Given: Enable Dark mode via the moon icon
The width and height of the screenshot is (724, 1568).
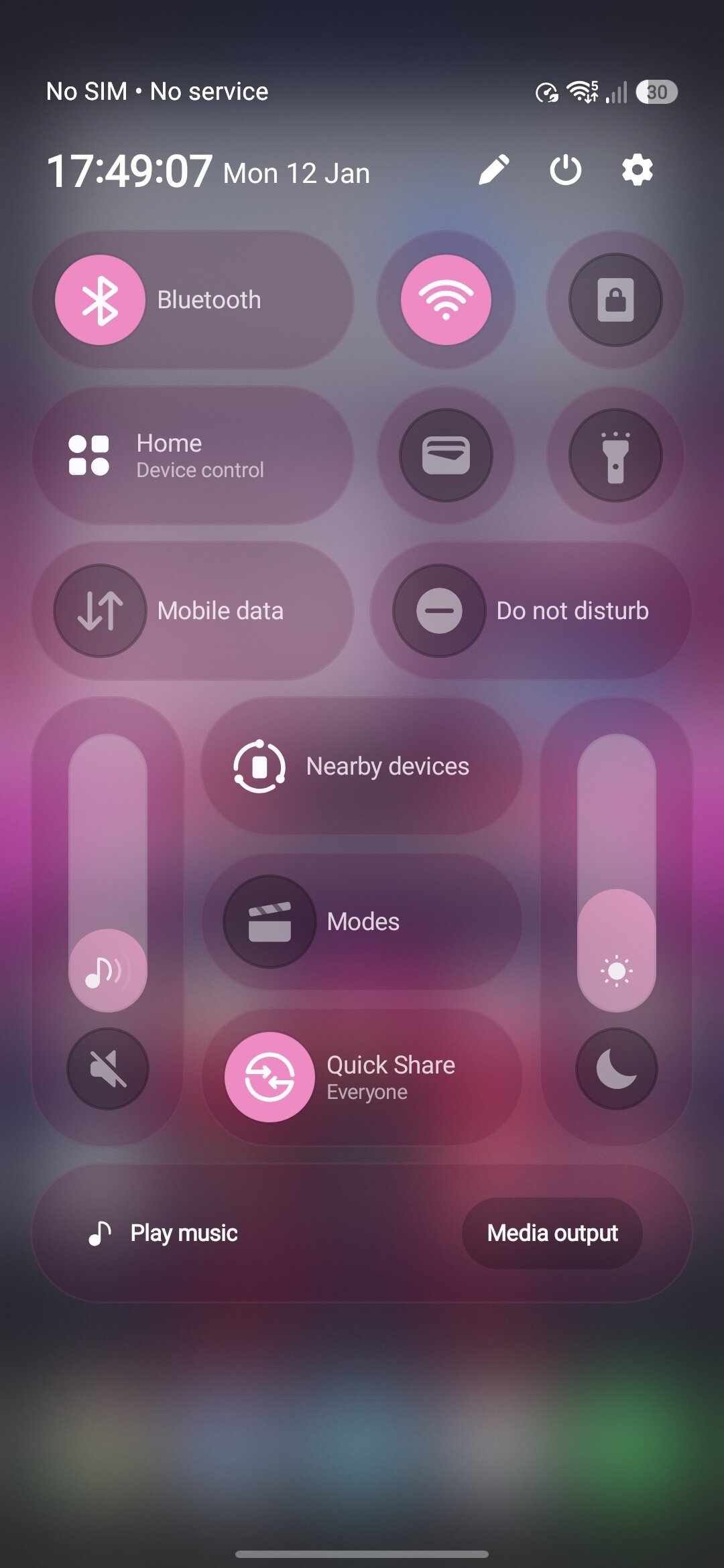Looking at the screenshot, I should pyautogui.click(x=616, y=1069).
